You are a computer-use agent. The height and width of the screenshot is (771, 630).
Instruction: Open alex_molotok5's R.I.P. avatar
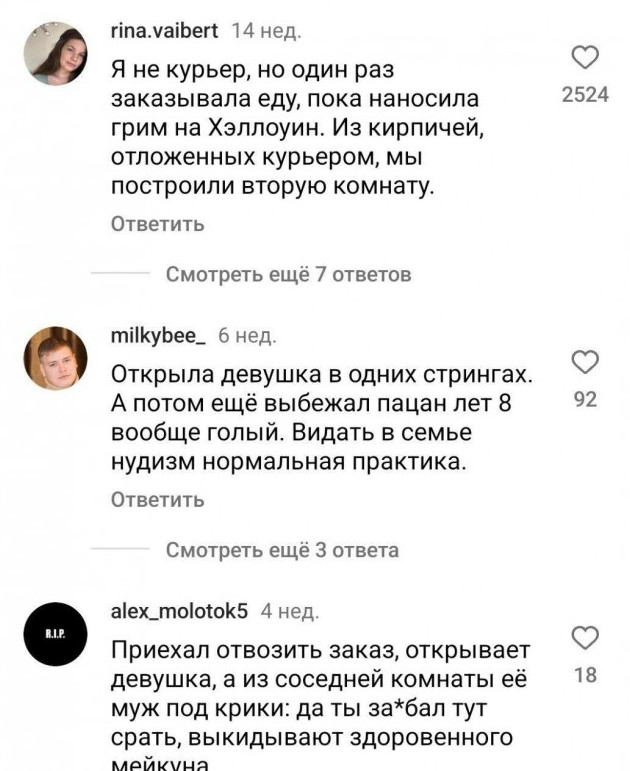tap(55, 634)
